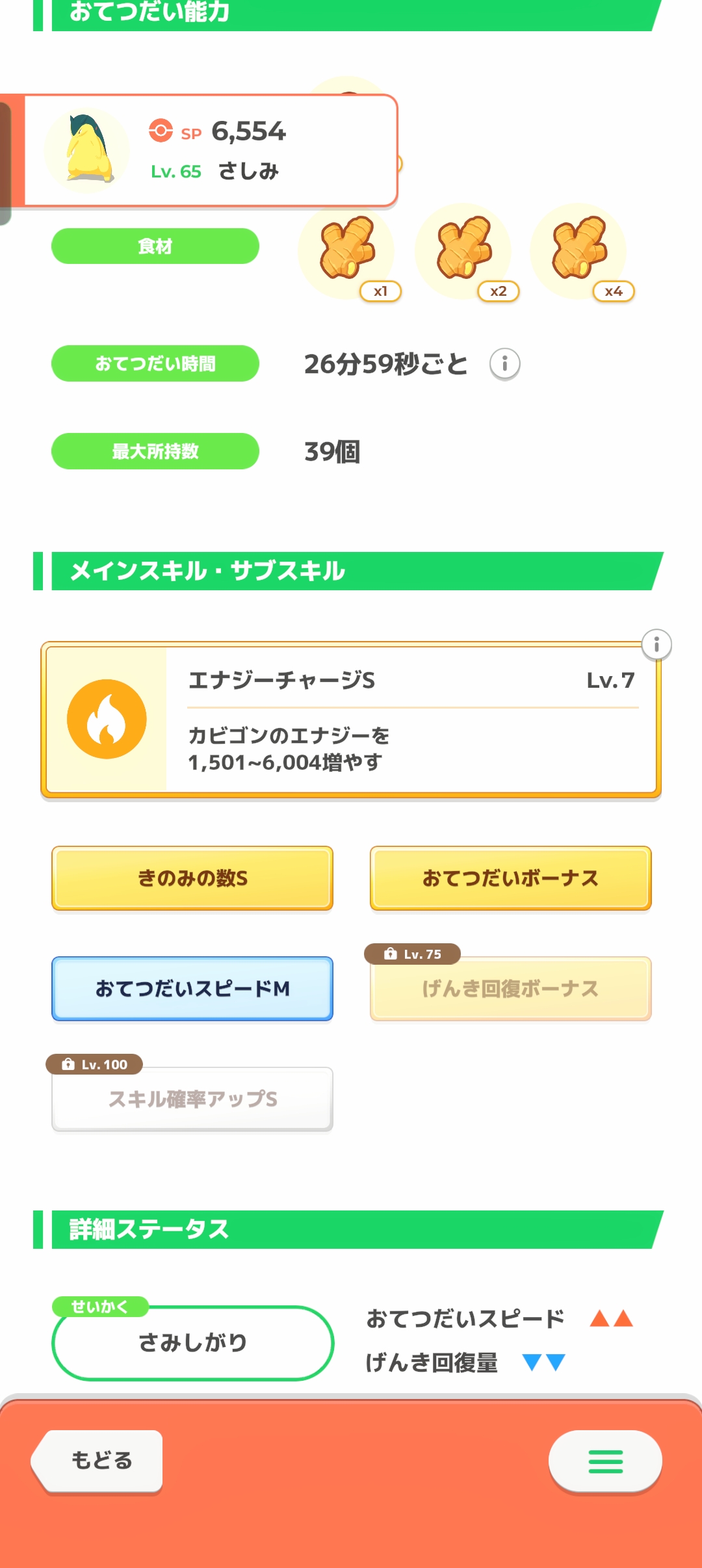Select the おてつだいスピードM sub skill
Screen dimensions: 702x1568
(192, 989)
